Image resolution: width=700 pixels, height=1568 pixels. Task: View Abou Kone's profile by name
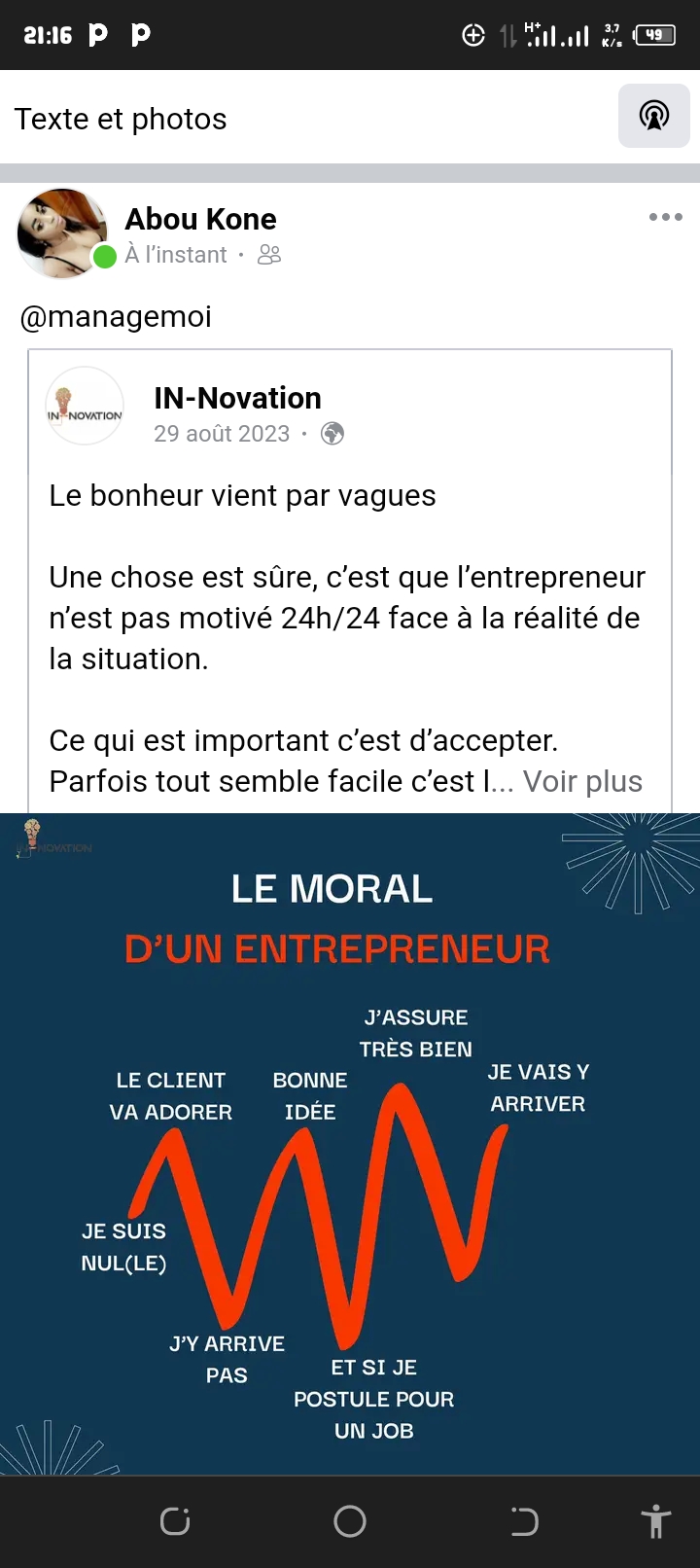pos(200,219)
